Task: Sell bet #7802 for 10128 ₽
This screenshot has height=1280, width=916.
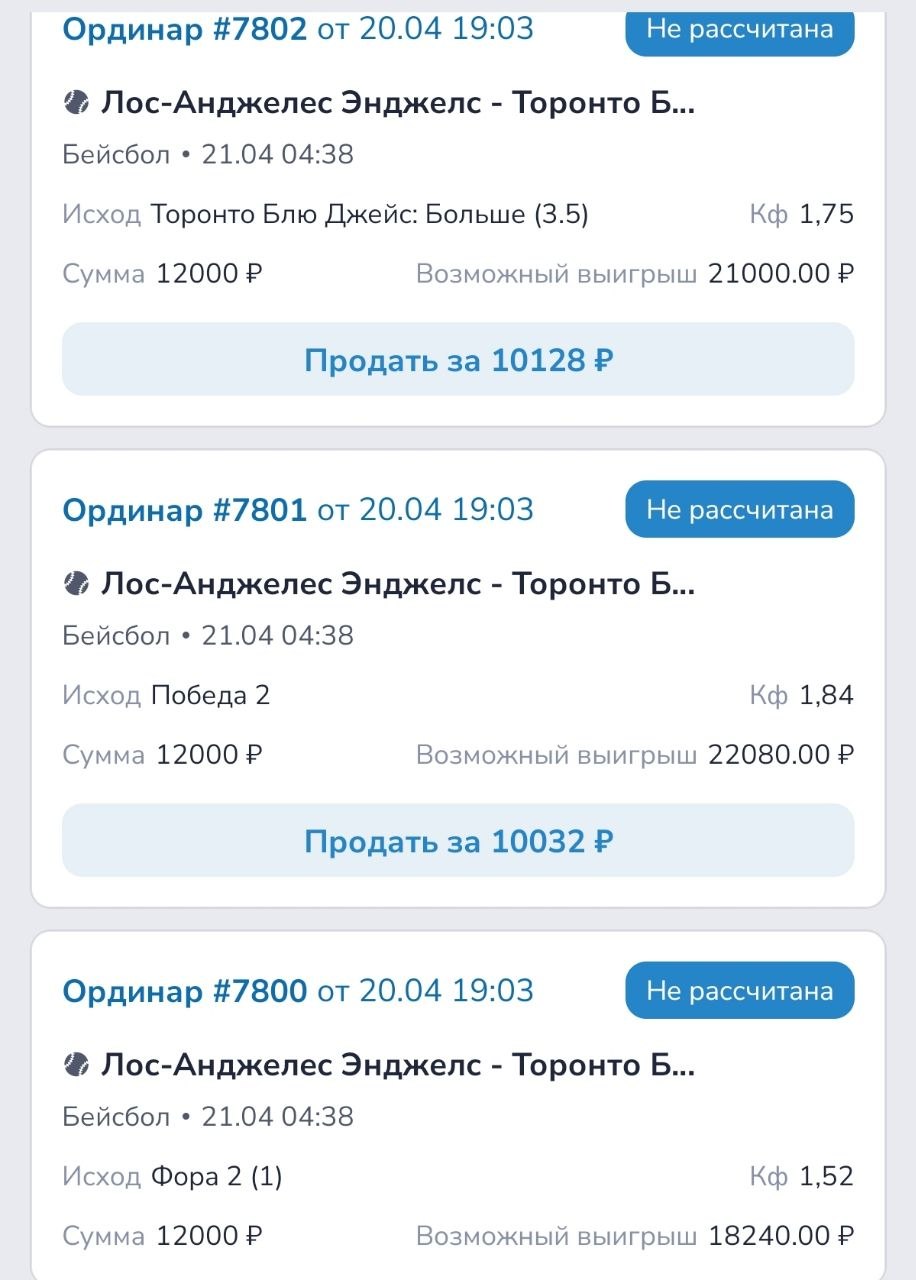Action: (x=458, y=360)
